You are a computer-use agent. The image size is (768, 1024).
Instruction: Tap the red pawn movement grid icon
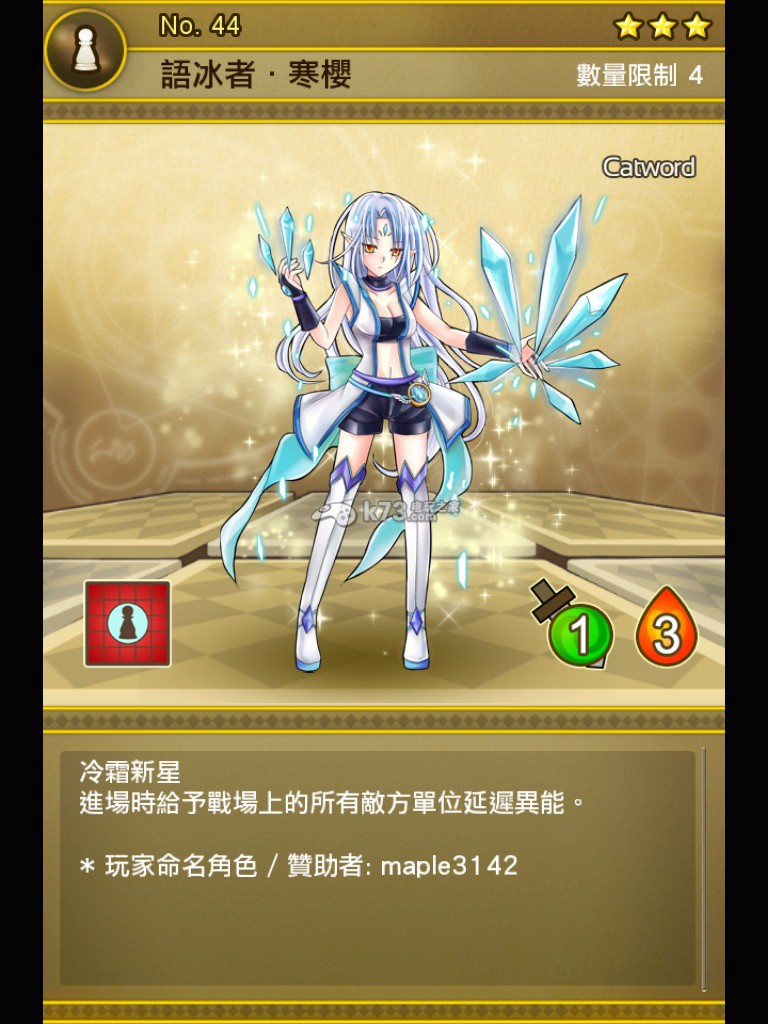click(x=127, y=623)
